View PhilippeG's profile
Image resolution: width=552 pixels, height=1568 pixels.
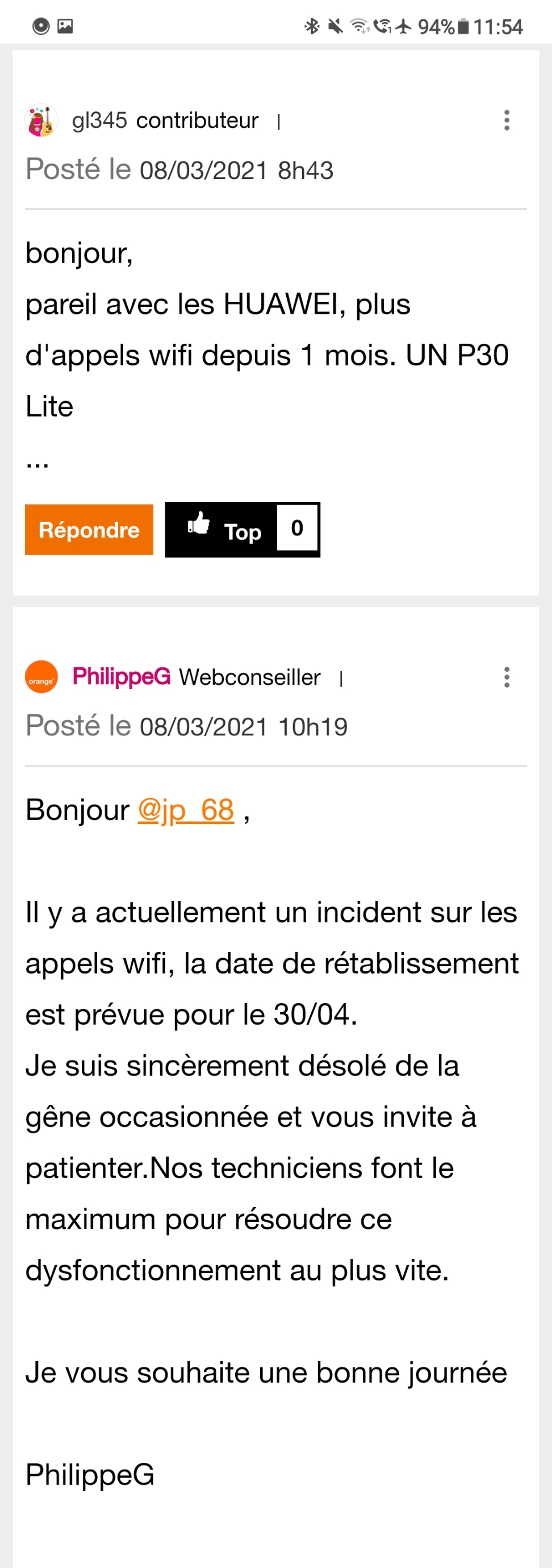[x=121, y=677]
